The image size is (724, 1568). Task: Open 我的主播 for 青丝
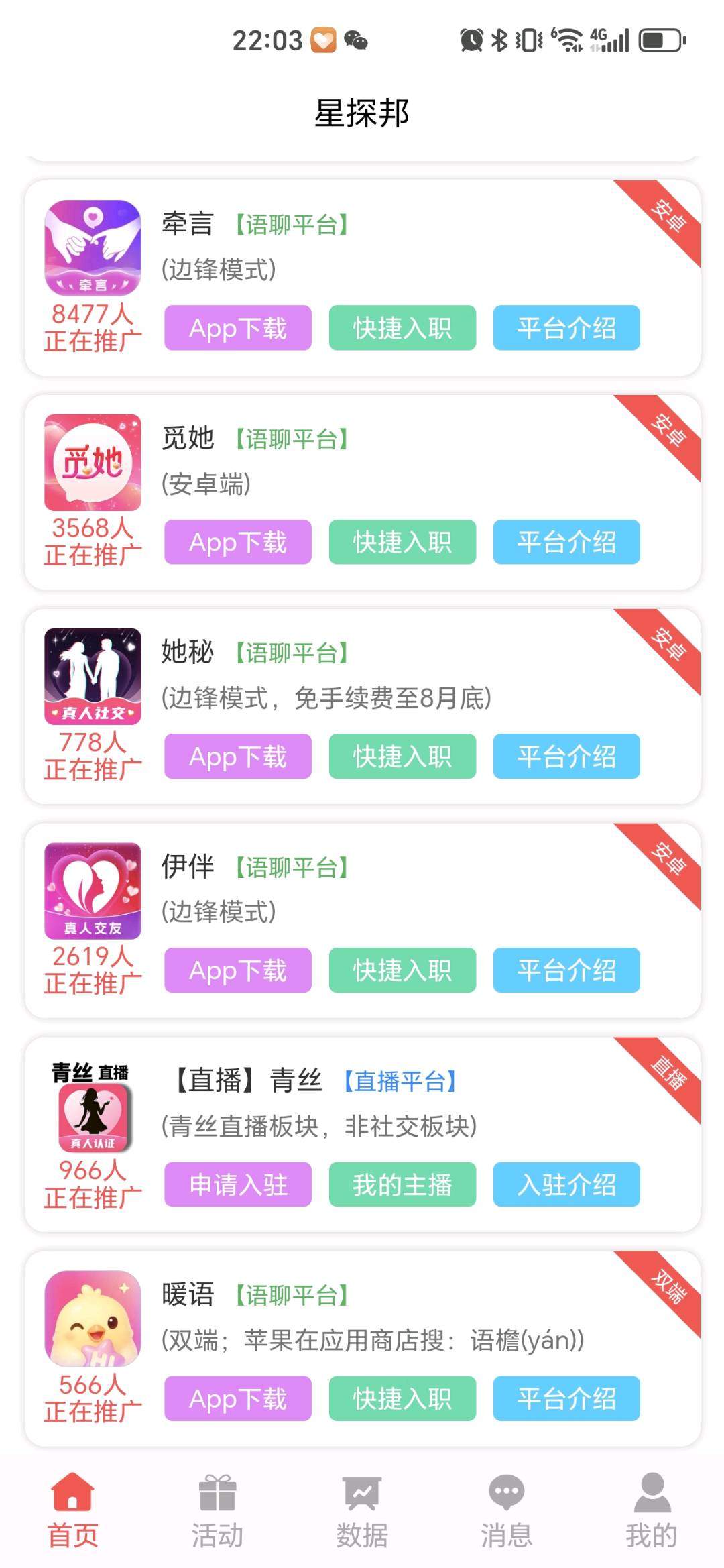pyautogui.click(x=402, y=1185)
